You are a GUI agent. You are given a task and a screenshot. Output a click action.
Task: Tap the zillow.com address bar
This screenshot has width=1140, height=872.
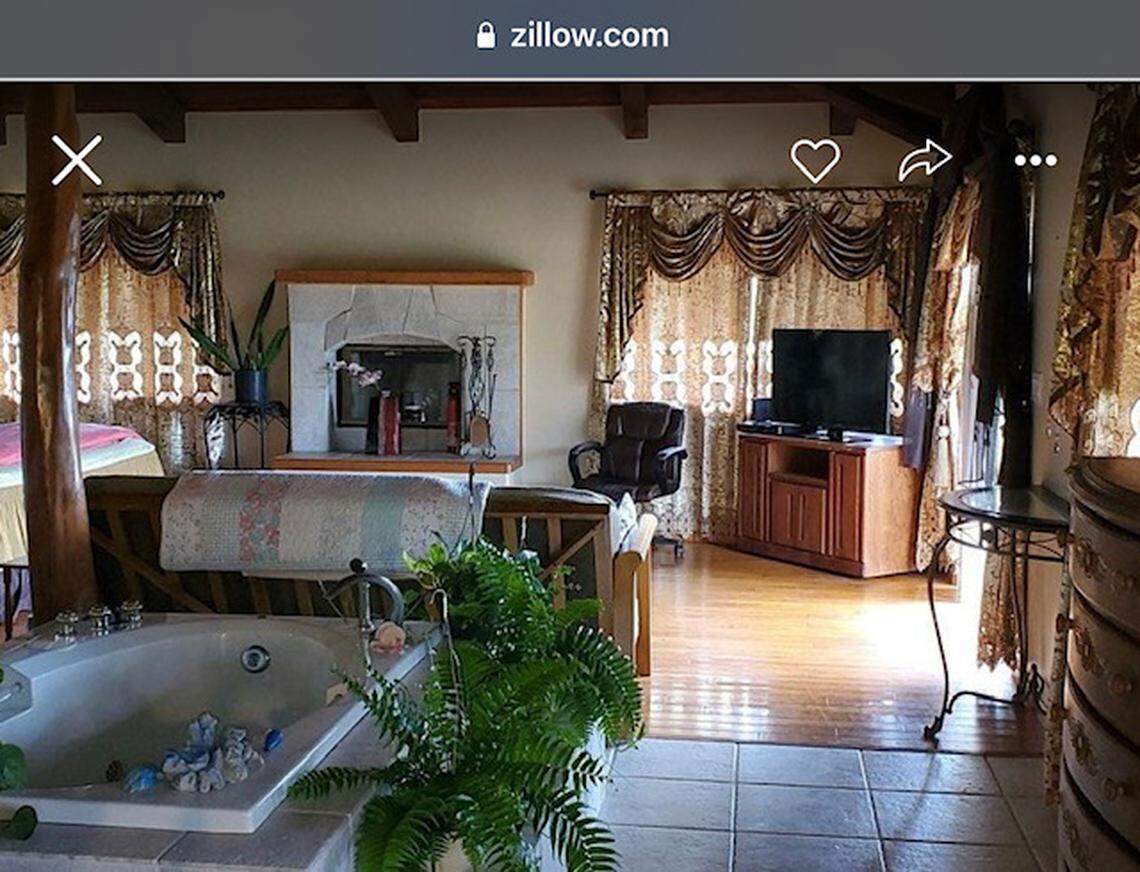[x=572, y=36]
